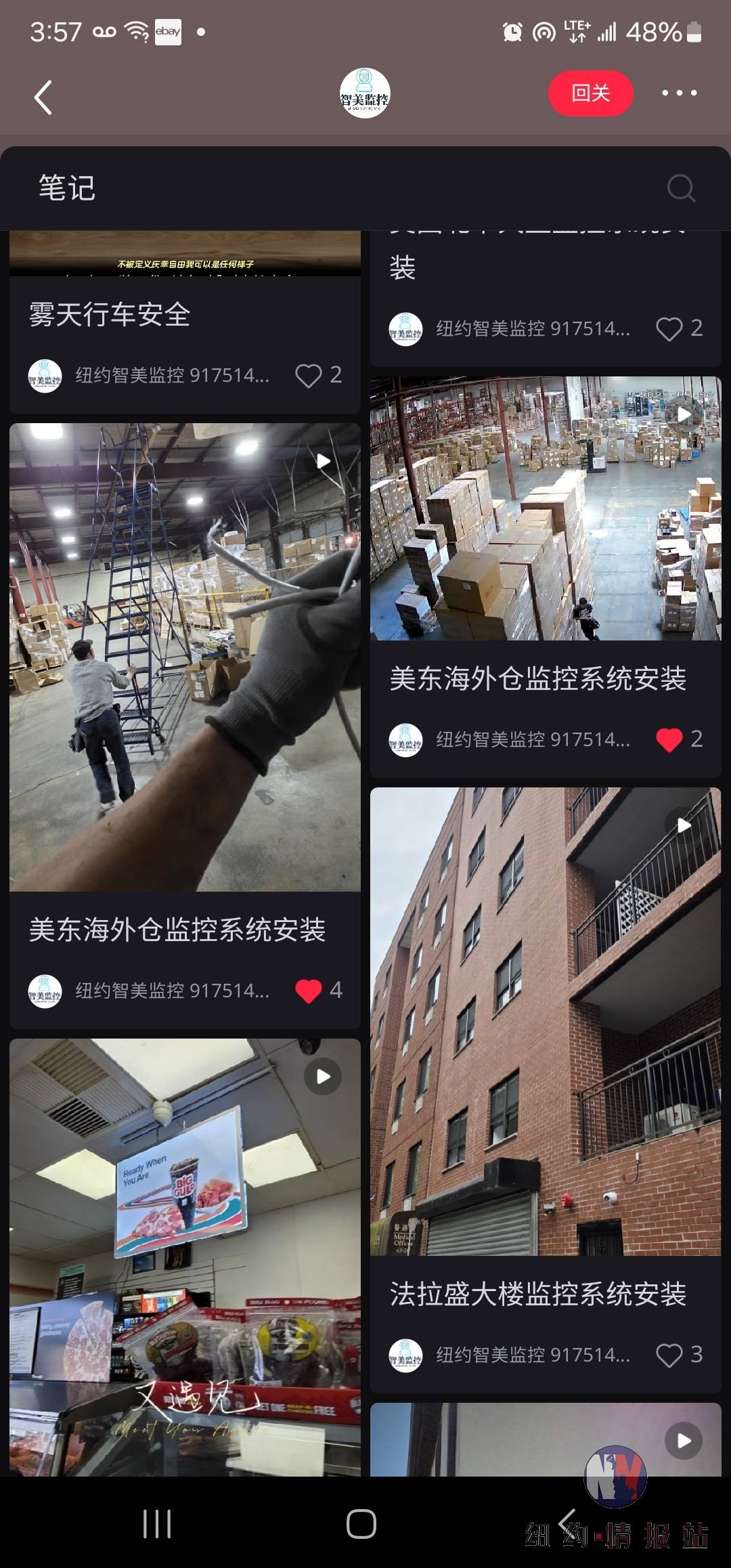The height and width of the screenshot is (1568, 731).
Task: Open the warehouse overhead camera video note
Action: click(545, 508)
